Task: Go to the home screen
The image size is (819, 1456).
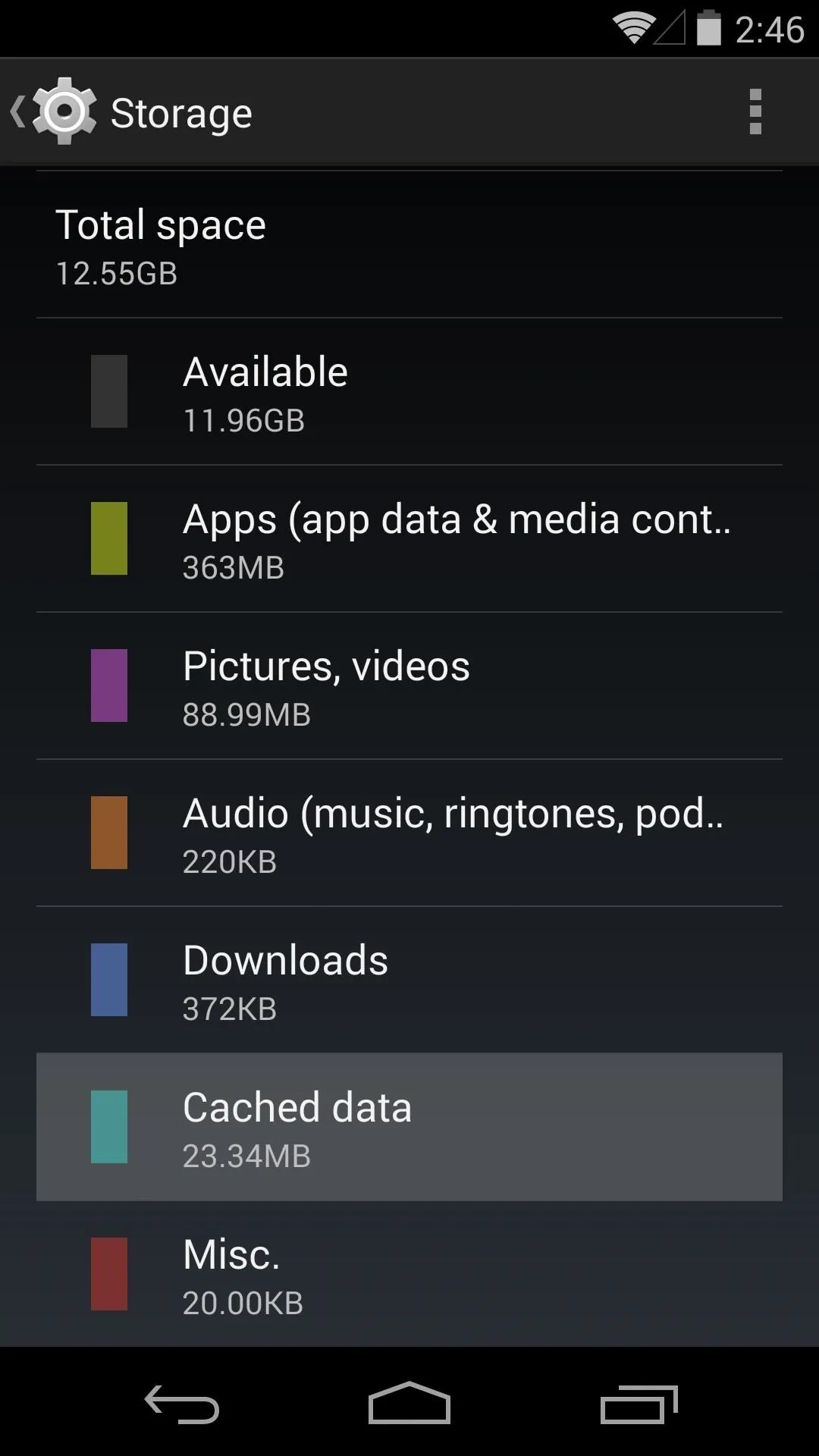Action: [409, 1404]
